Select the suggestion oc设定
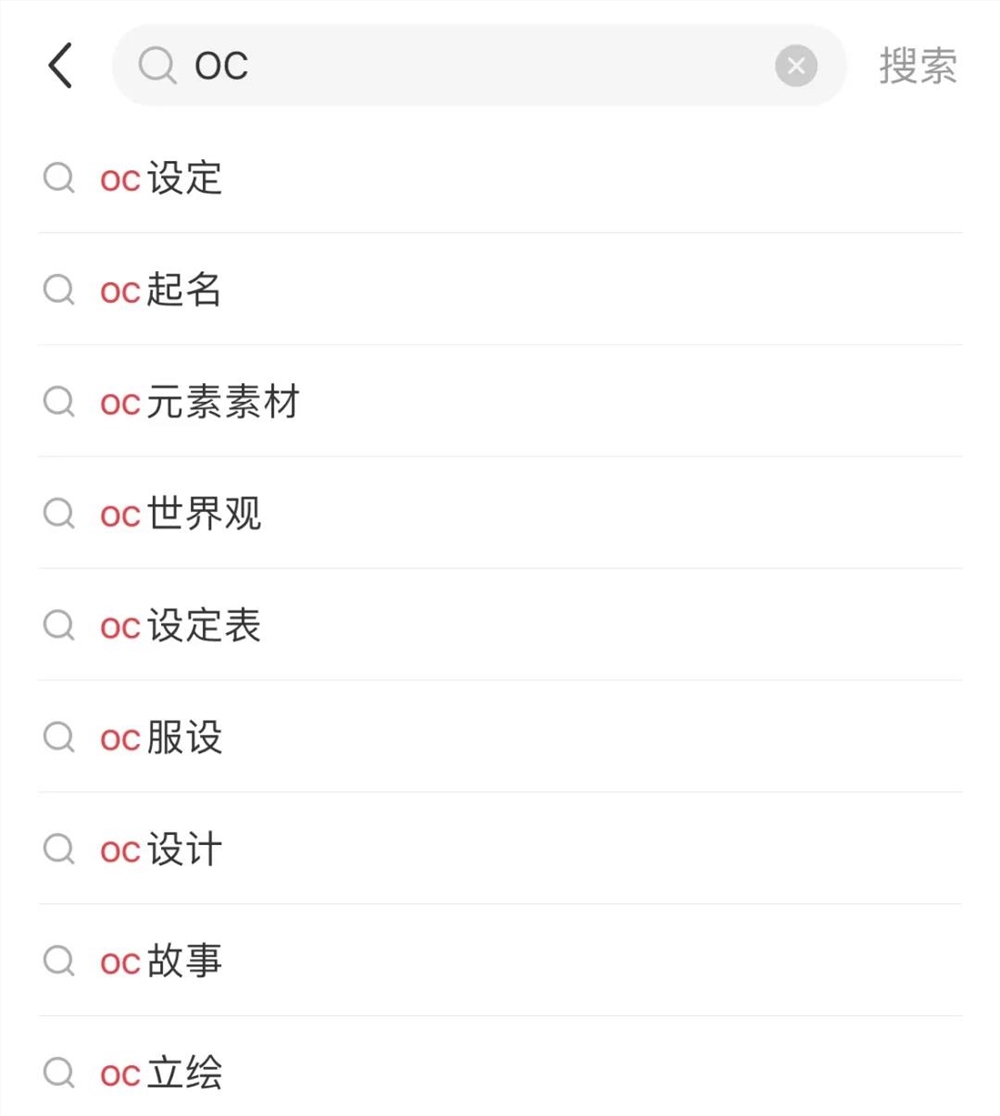 162,179
